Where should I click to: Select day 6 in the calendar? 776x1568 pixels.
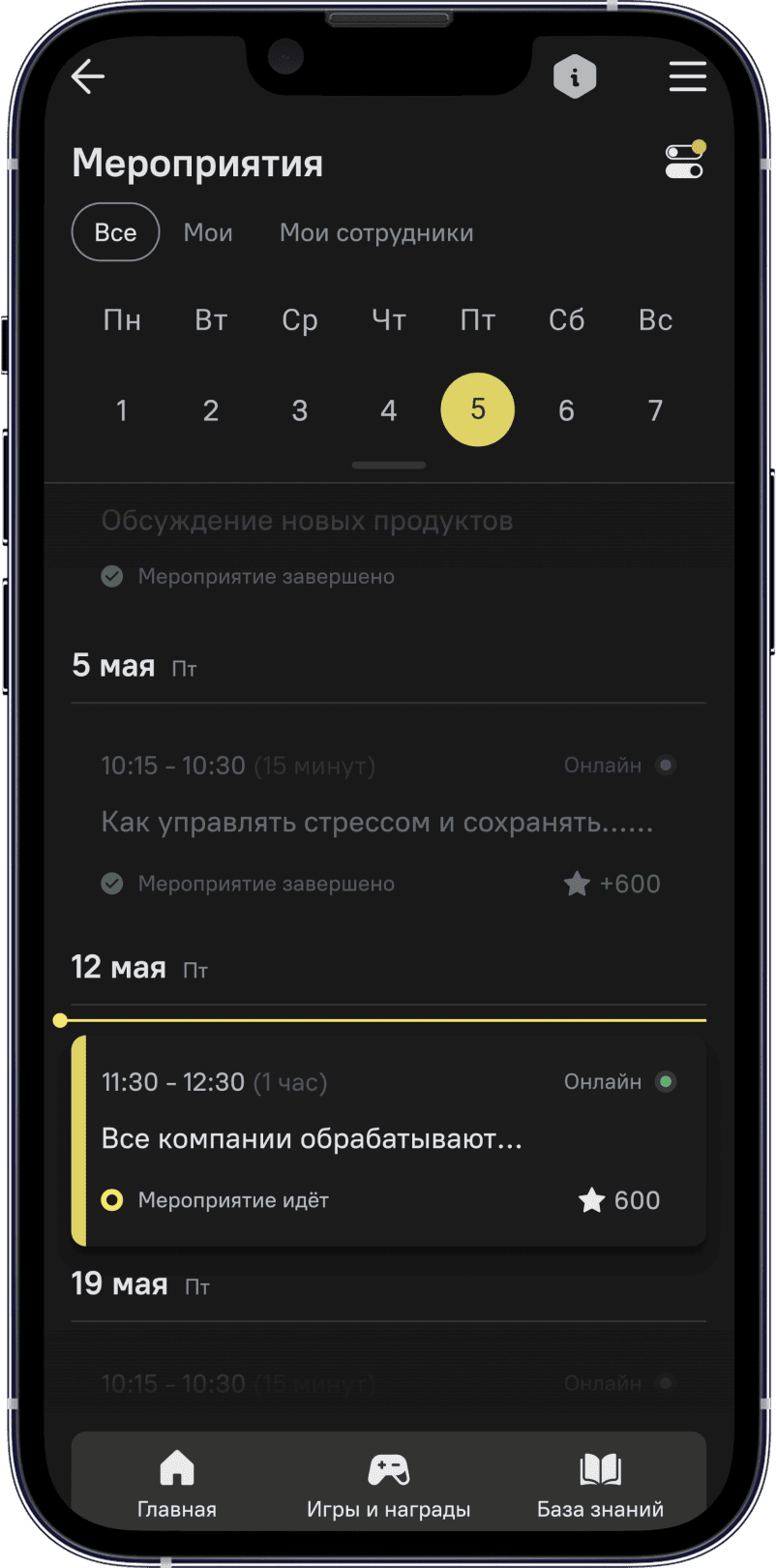click(x=566, y=410)
